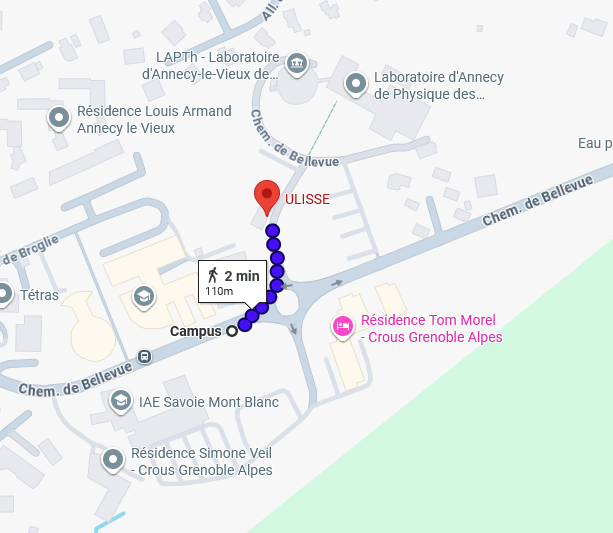Screen dimensions: 613x533
Task: Open Résidence Tom Morel hotel marker
Action: (x=343, y=327)
